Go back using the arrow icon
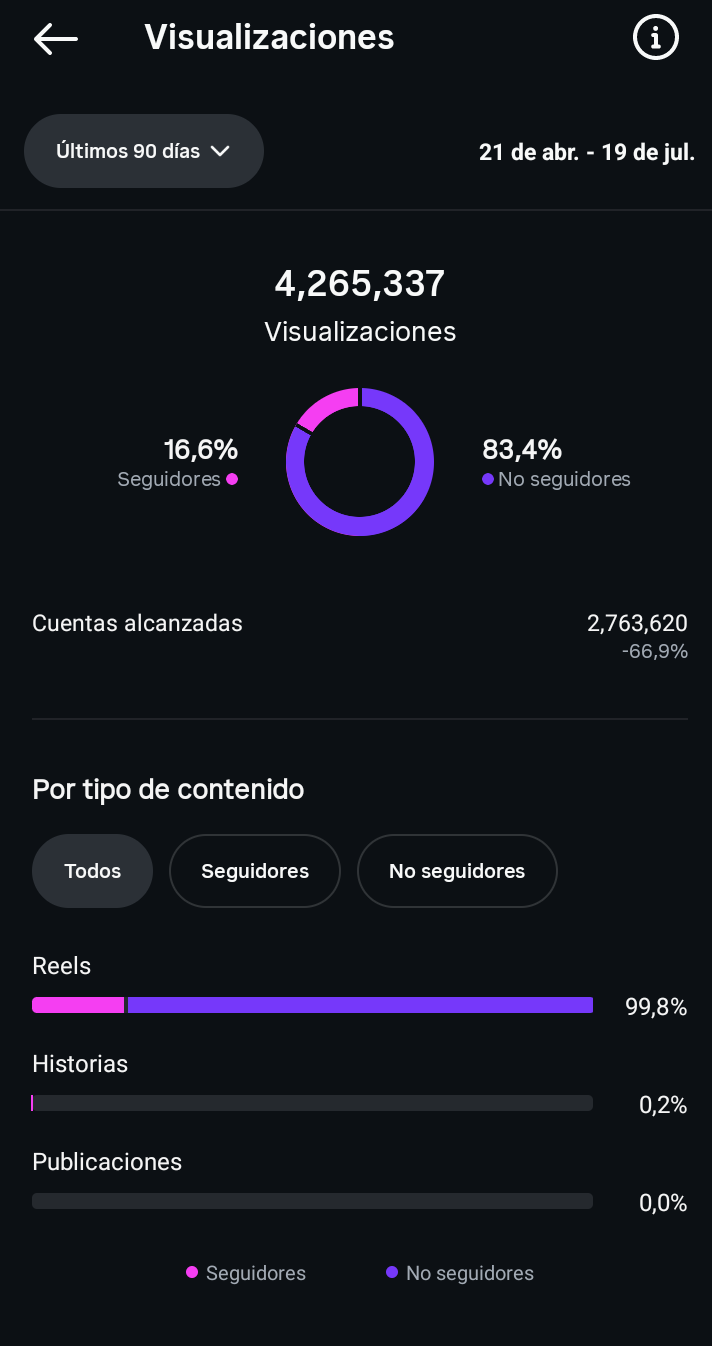 (56, 39)
